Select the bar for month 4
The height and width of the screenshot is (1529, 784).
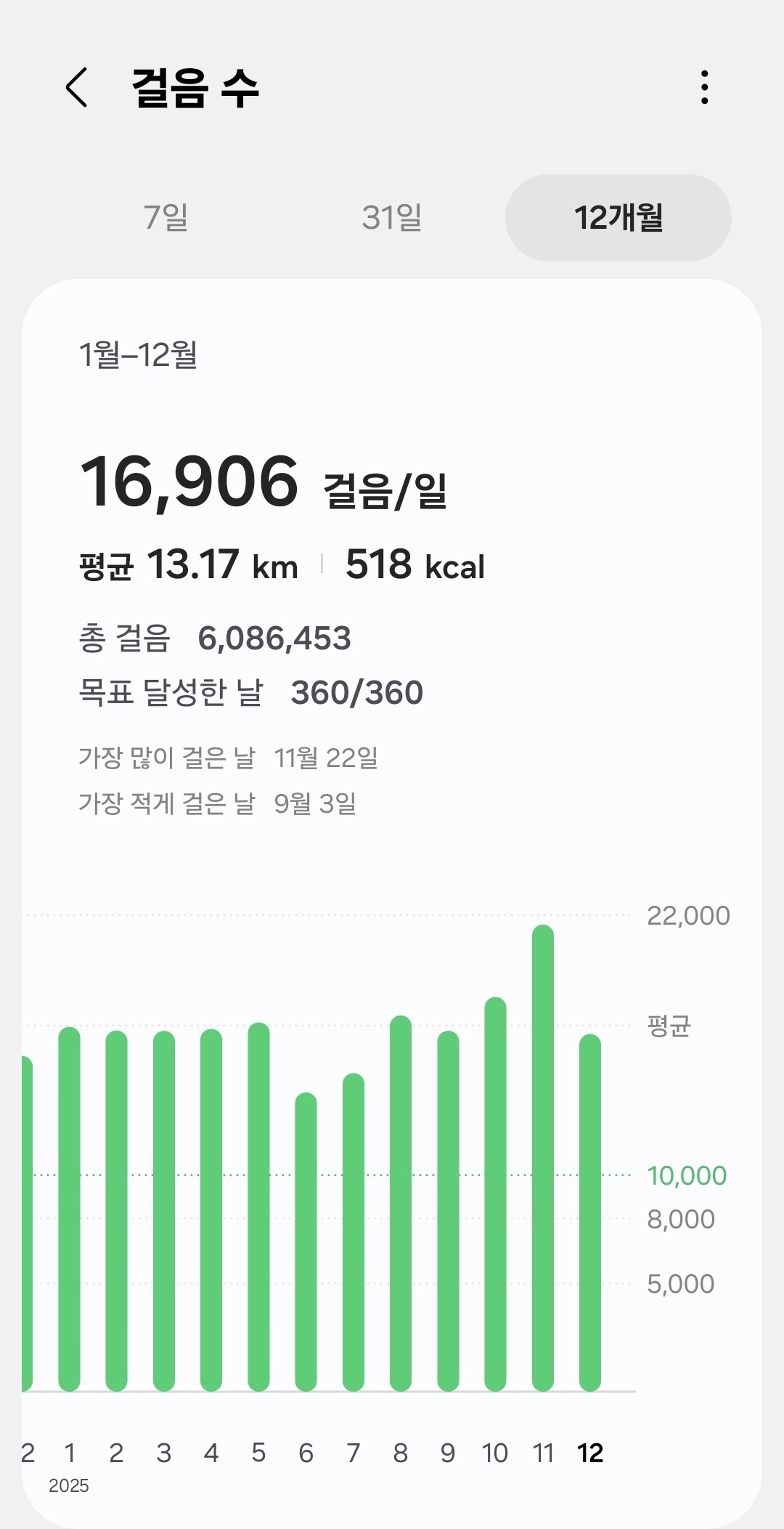[211, 1210]
